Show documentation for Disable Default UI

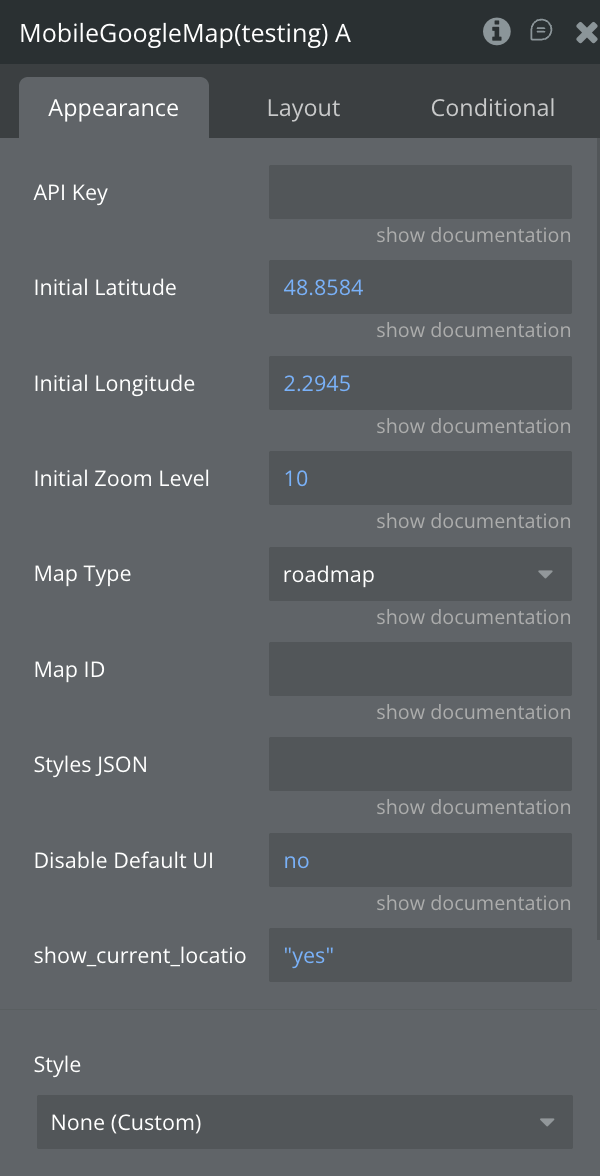click(473, 903)
